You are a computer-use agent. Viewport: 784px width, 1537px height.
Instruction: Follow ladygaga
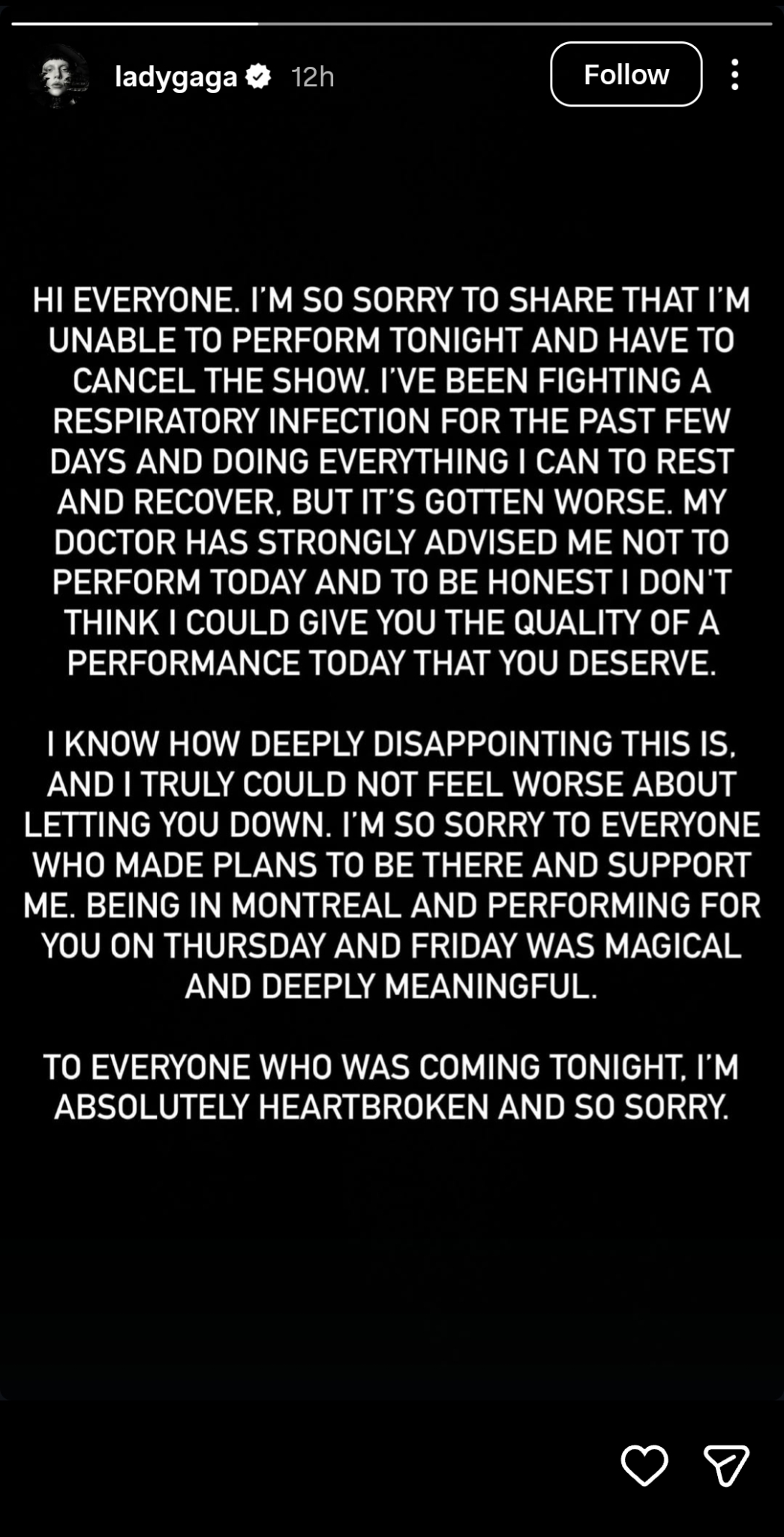(626, 74)
